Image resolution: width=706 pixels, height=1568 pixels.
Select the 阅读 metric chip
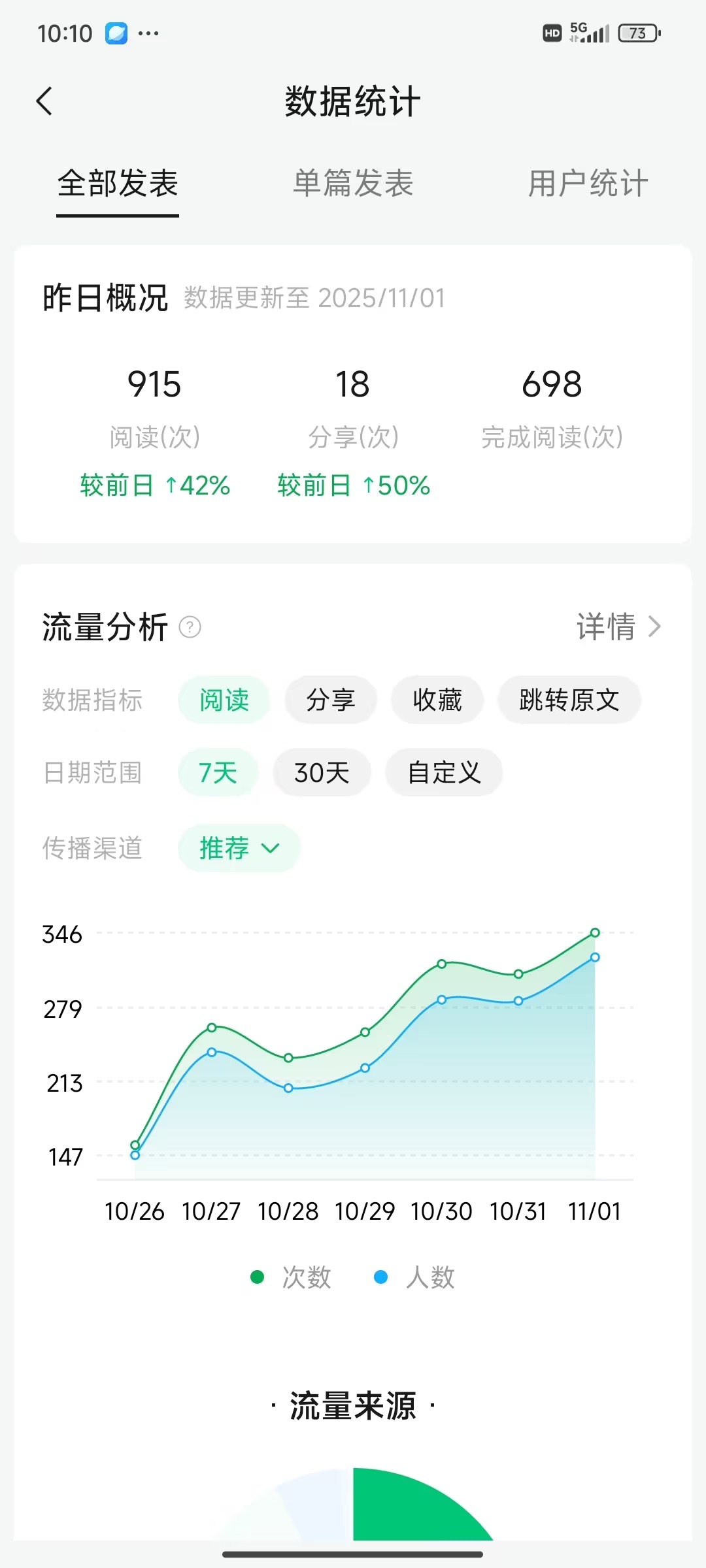224,700
